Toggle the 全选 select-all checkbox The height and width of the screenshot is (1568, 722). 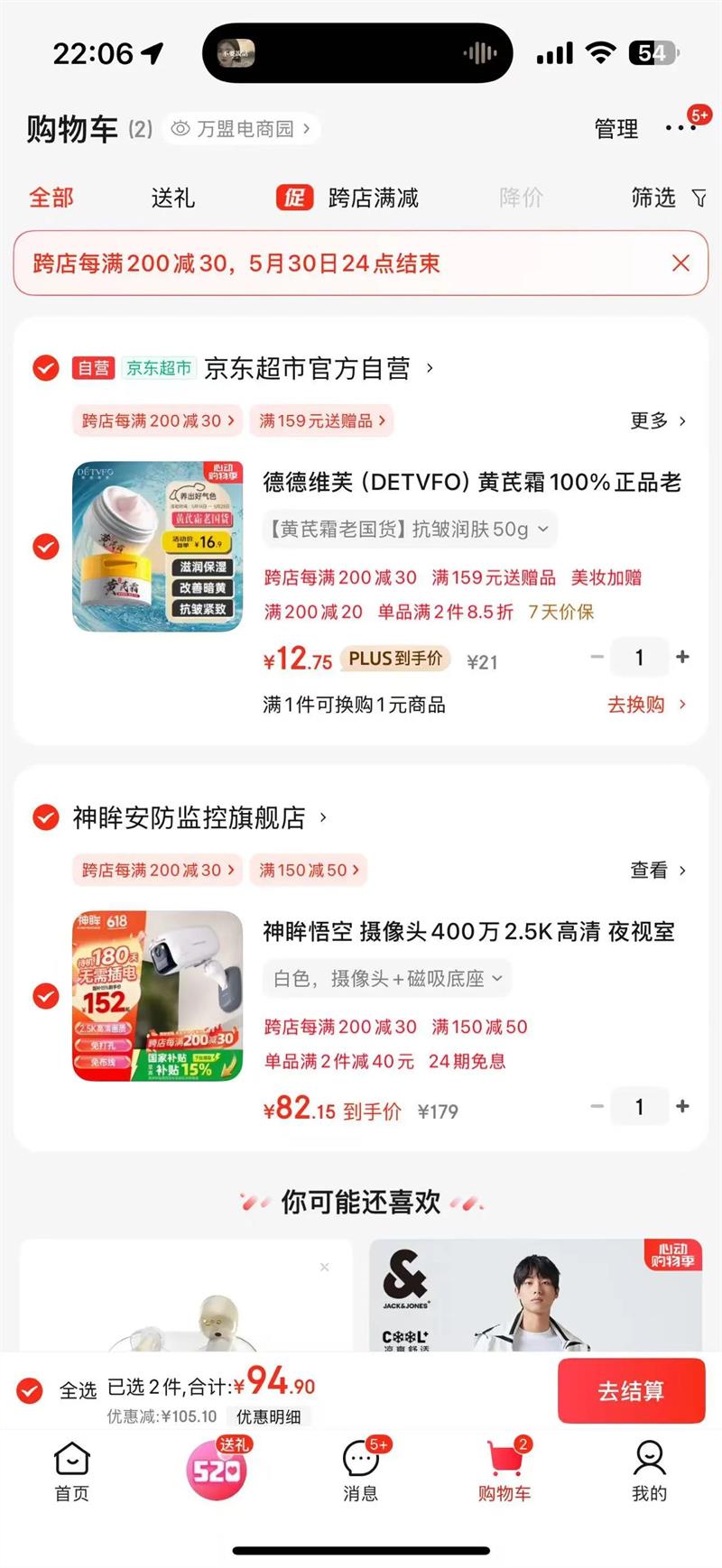click(x=30, y=1390)
